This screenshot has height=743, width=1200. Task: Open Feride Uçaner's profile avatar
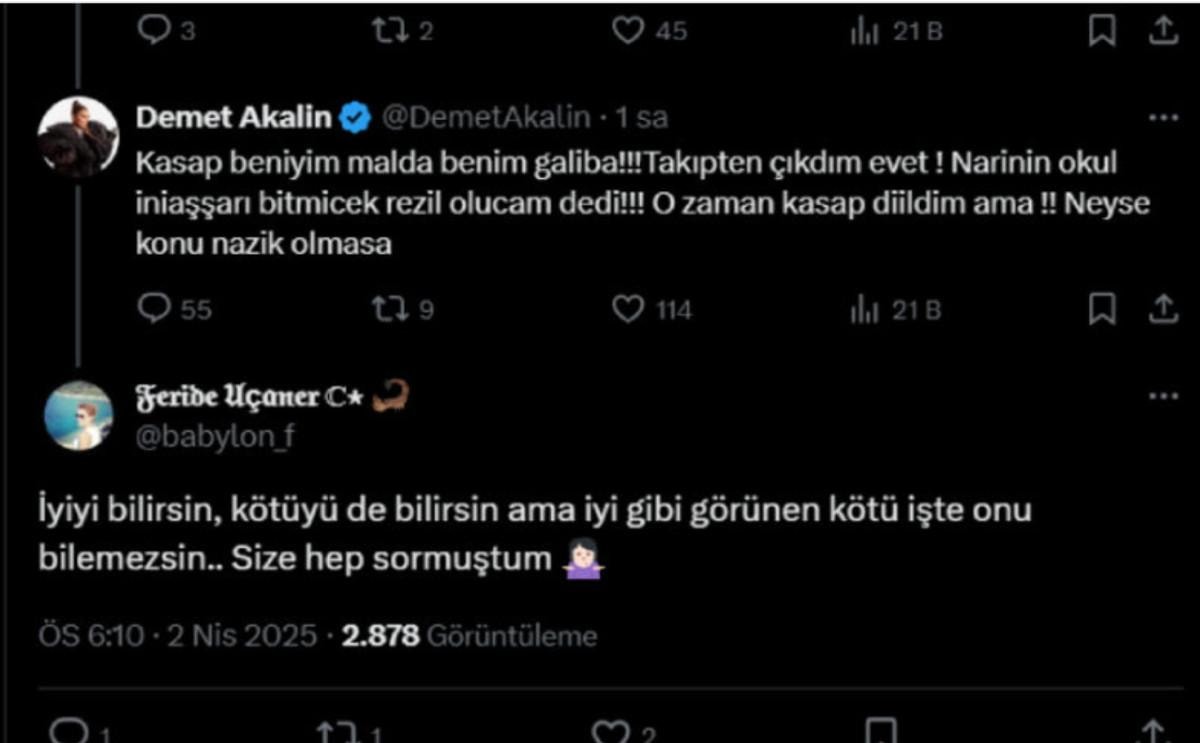click(x=78, y=416)
